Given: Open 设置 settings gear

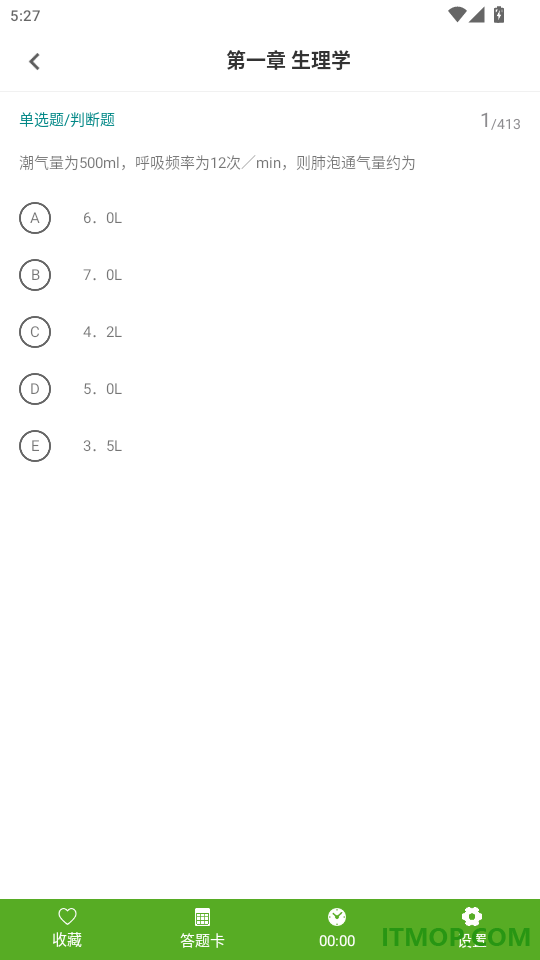Looking at the screenshot, I should (x=472, y=928).
